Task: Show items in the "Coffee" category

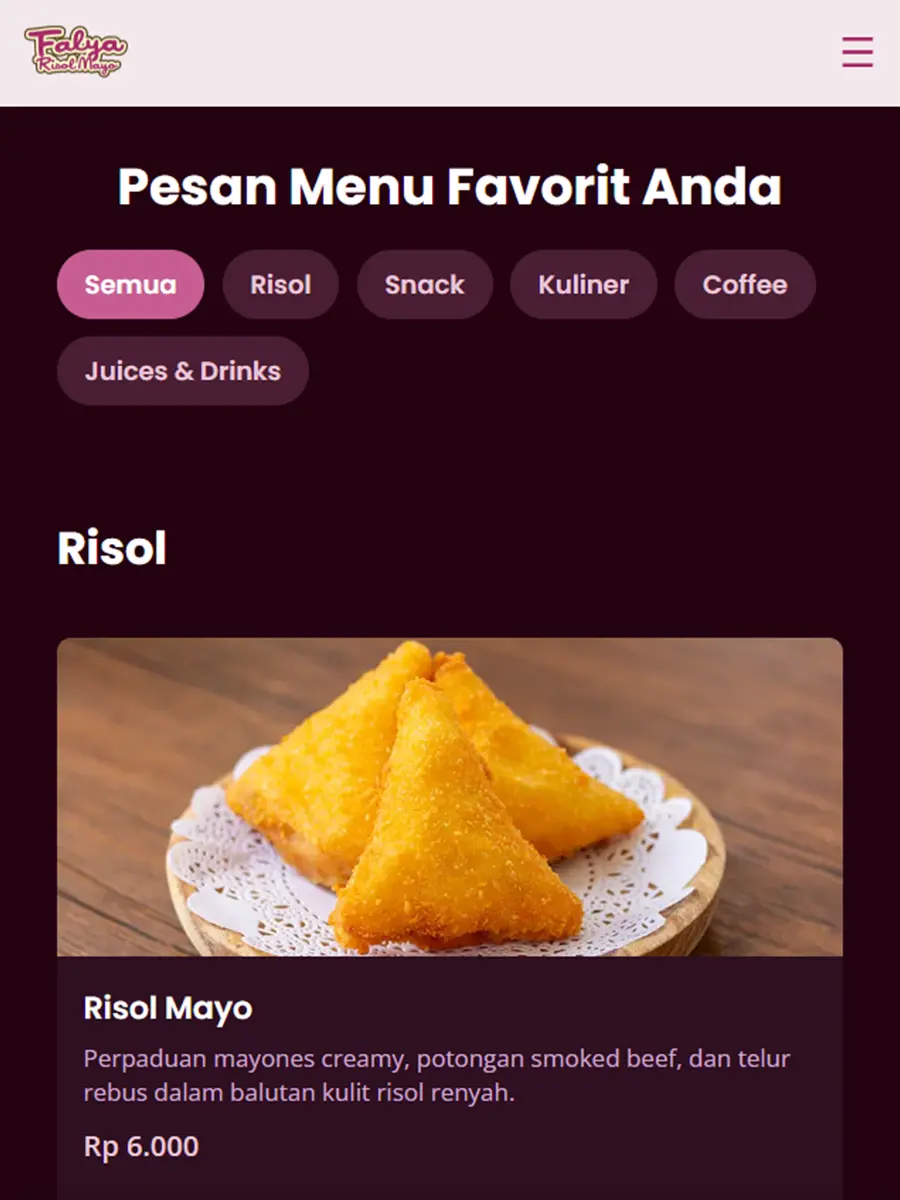Action: (744, 284)
